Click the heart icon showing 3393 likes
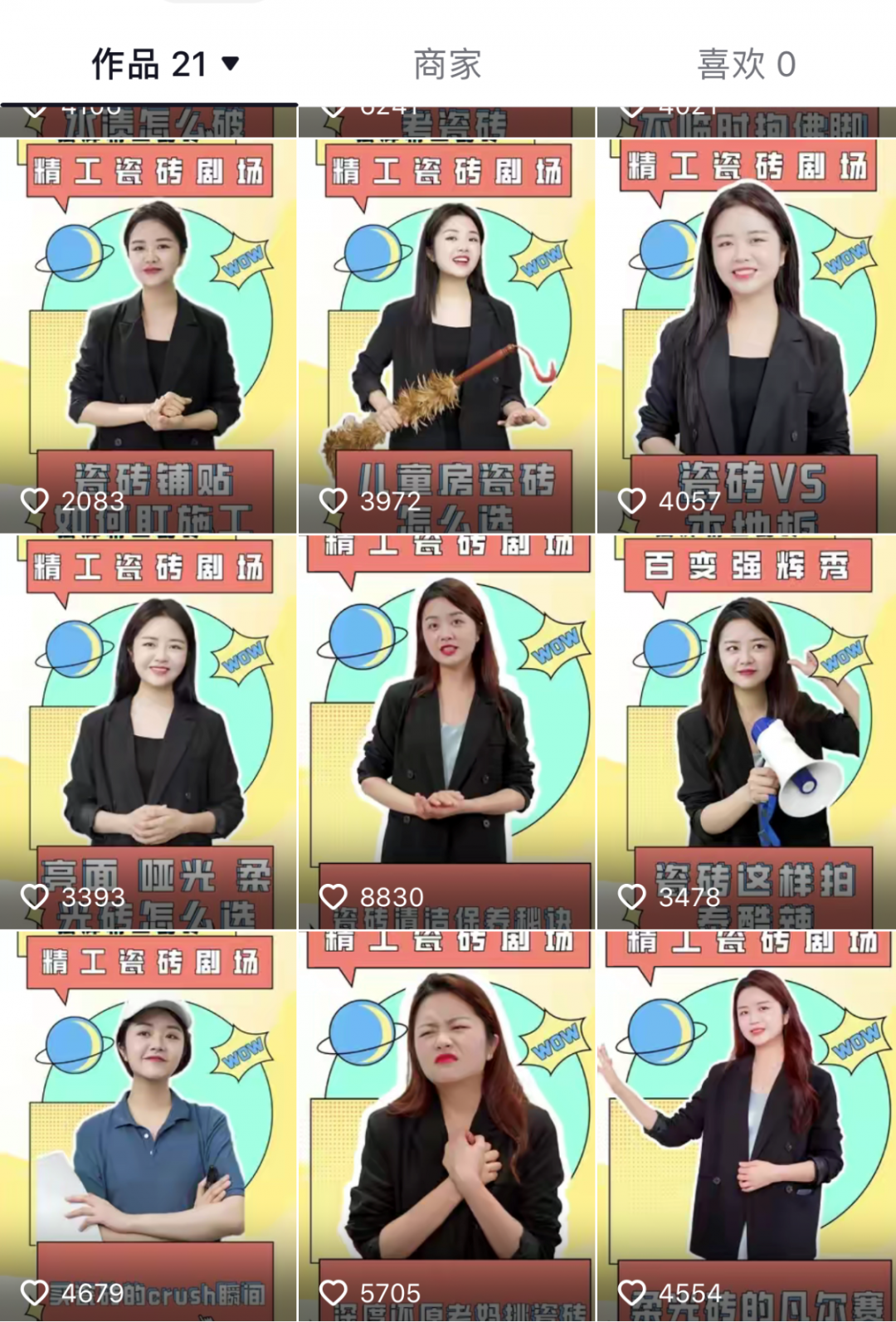The image size is (896, 1322). [37, 897]
